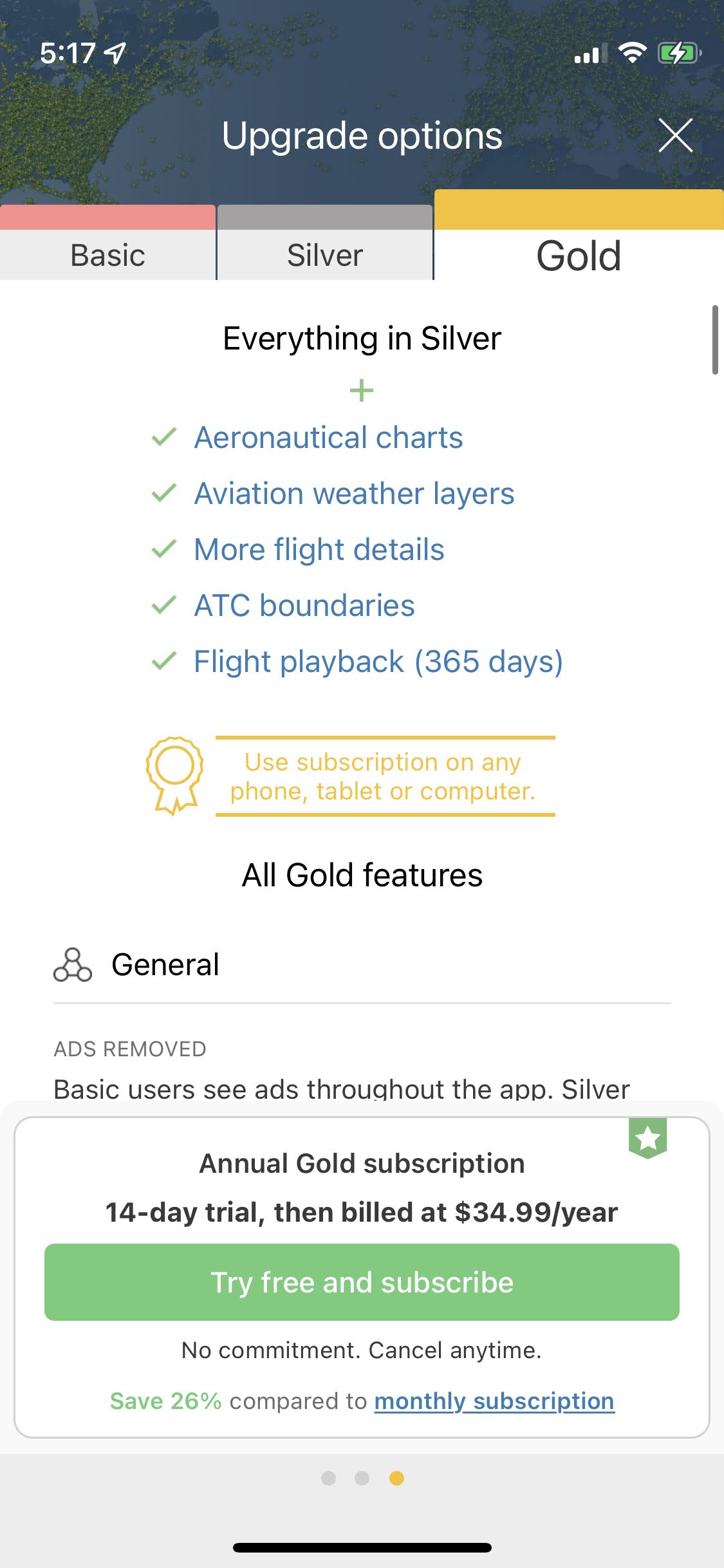
Task: Open the monthly subscription link
Action: 494,1401
